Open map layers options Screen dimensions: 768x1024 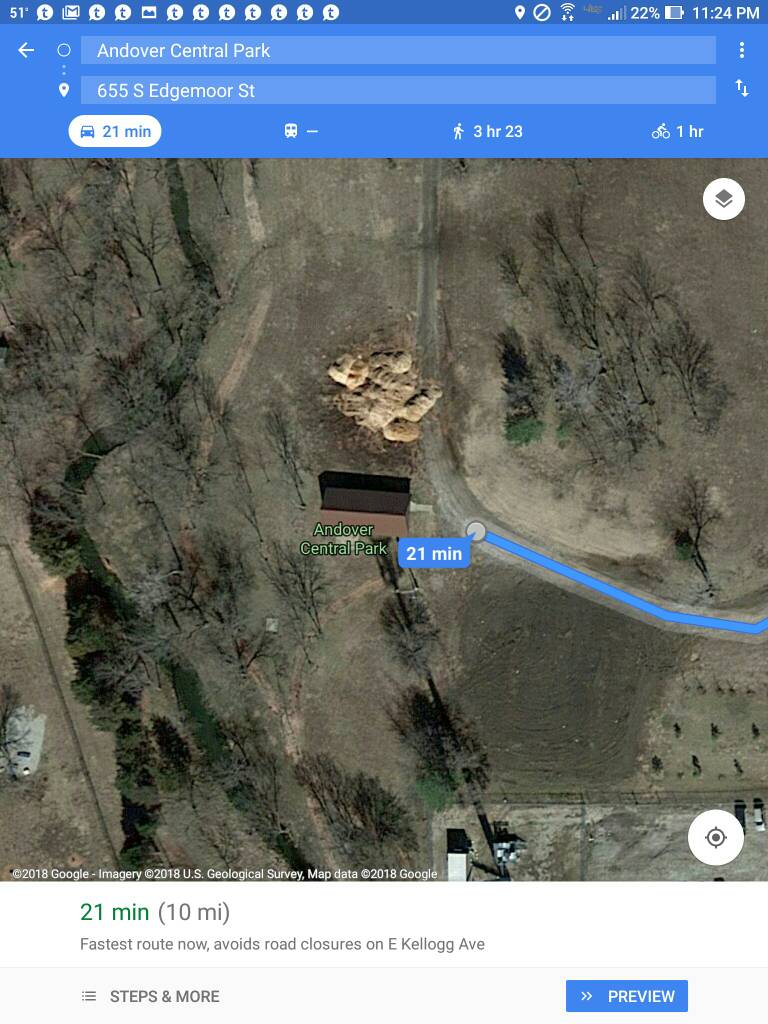[x=724, y=199]
